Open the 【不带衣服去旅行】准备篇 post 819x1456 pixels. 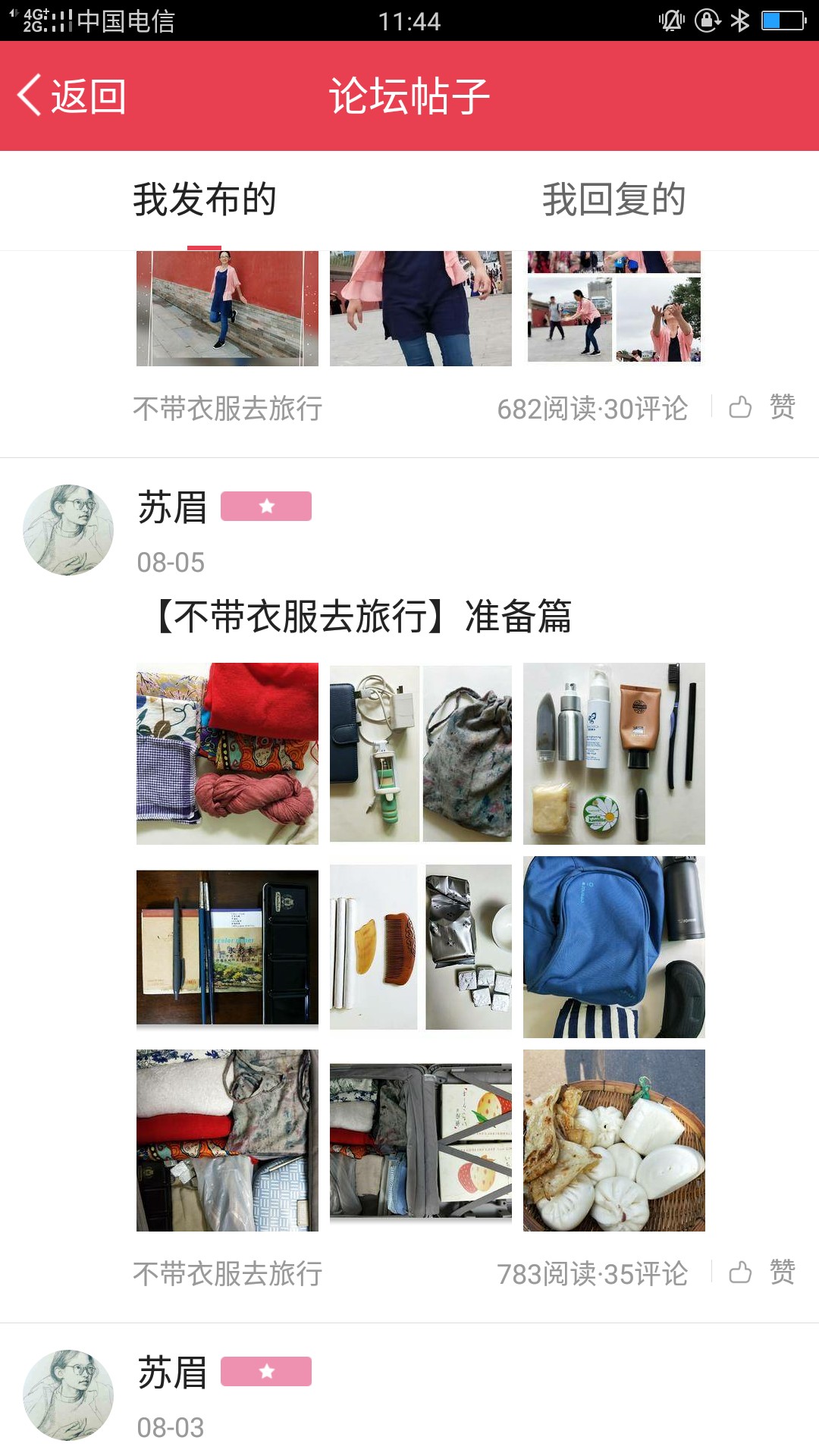pyautogui.click(x=362, y=616)
